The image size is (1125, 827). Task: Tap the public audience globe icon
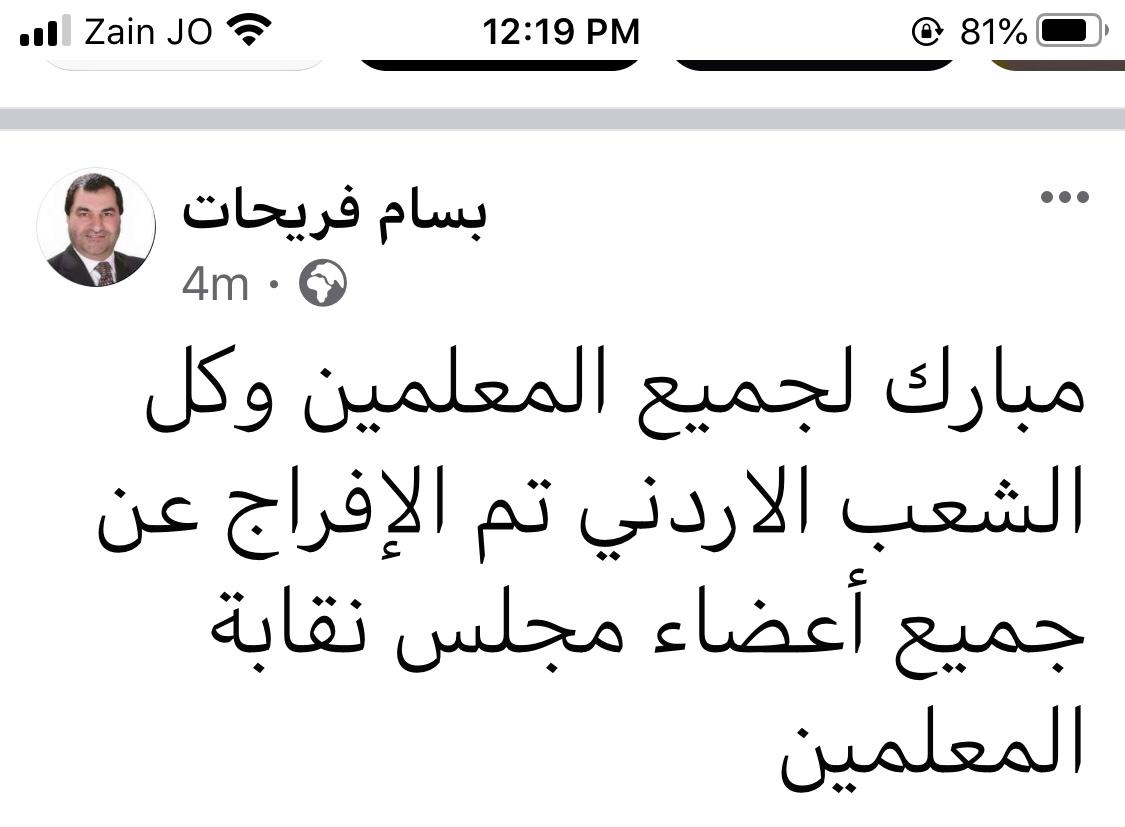point(323,284)
